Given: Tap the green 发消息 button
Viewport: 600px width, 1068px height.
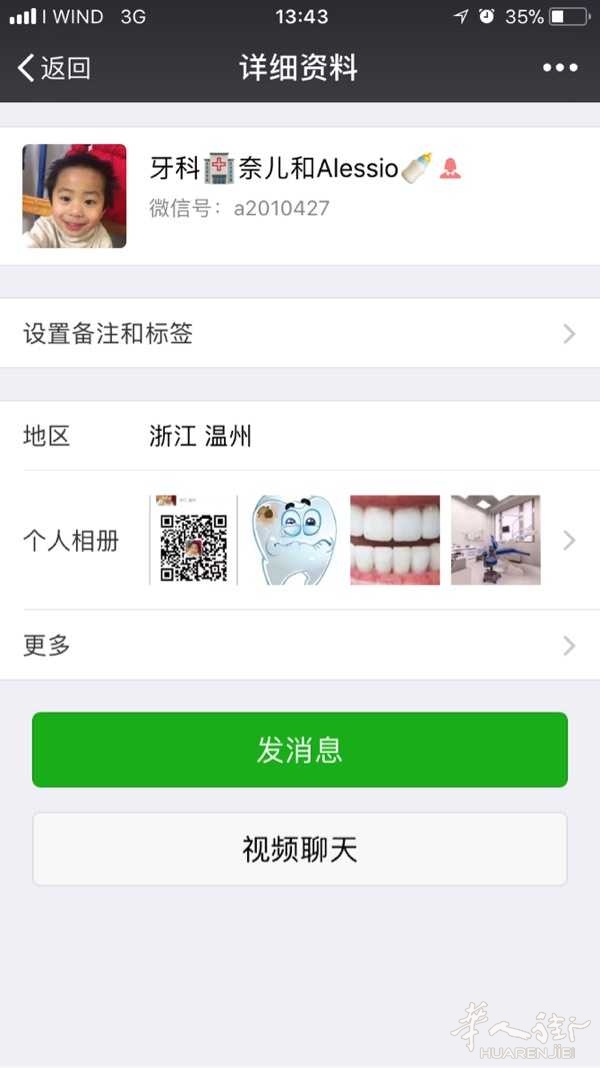Looking at the screenshot, I should pos(300,750).
